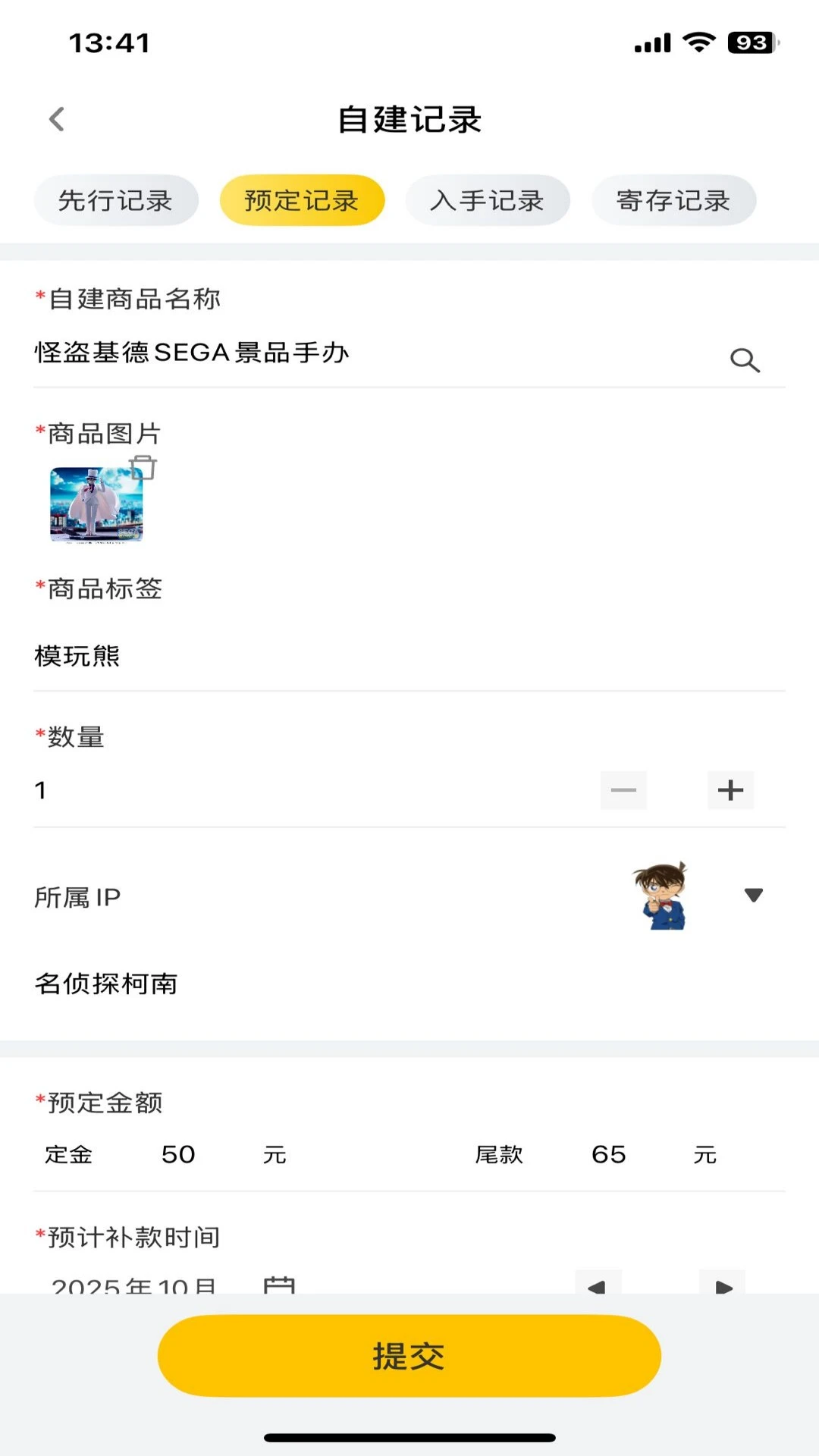
Task: Click the minus button to decrease quantity
Action: coord(623,790)
